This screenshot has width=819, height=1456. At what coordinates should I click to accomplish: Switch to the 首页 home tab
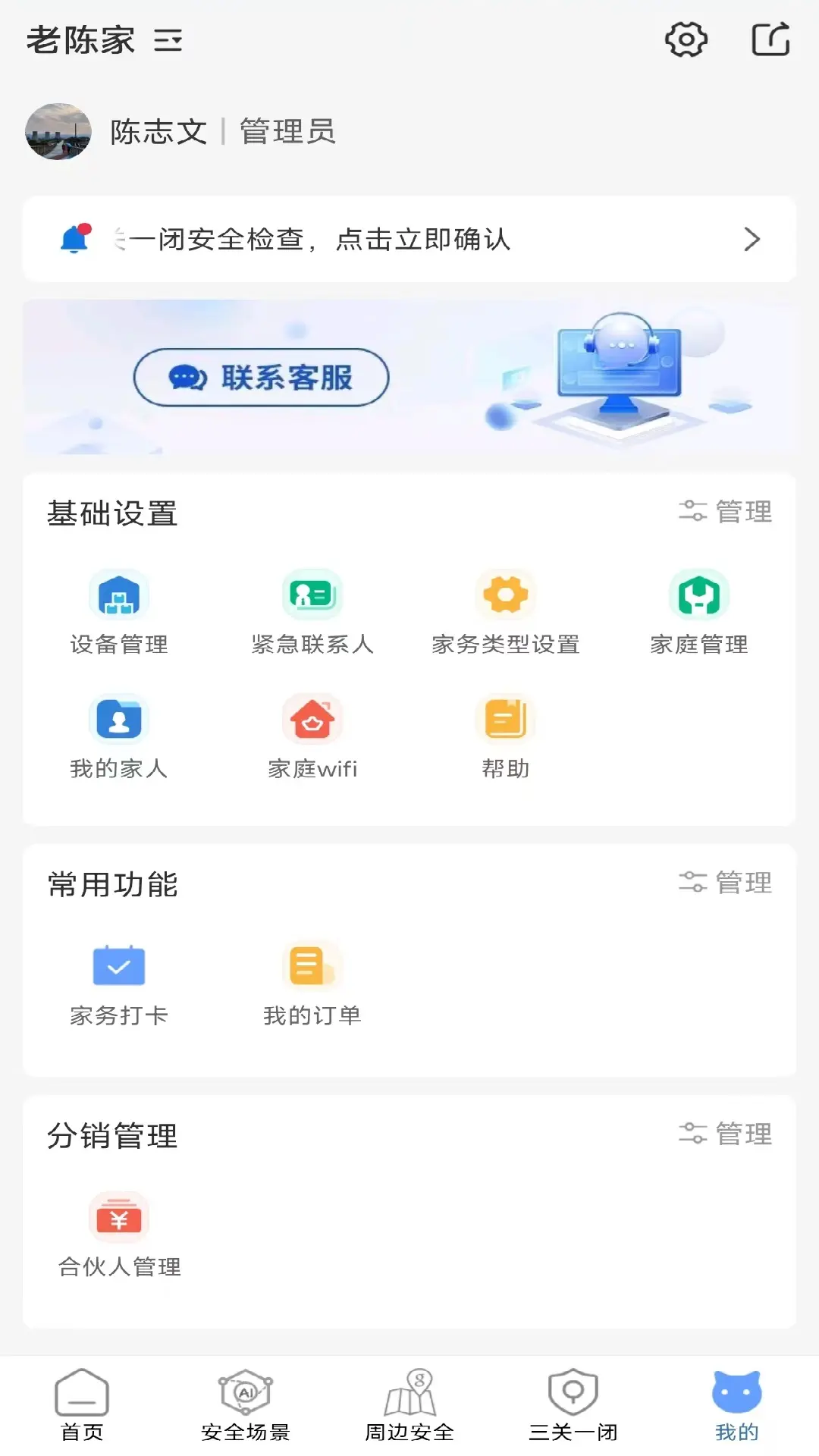click(82, 1407)
